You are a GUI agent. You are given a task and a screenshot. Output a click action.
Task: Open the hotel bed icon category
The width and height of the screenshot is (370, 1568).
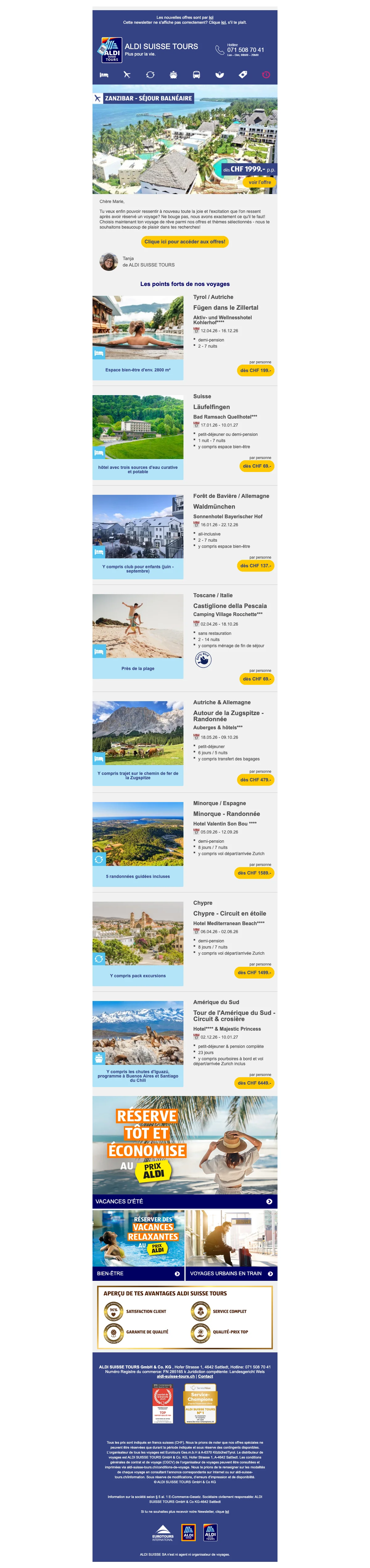[104, 75]
